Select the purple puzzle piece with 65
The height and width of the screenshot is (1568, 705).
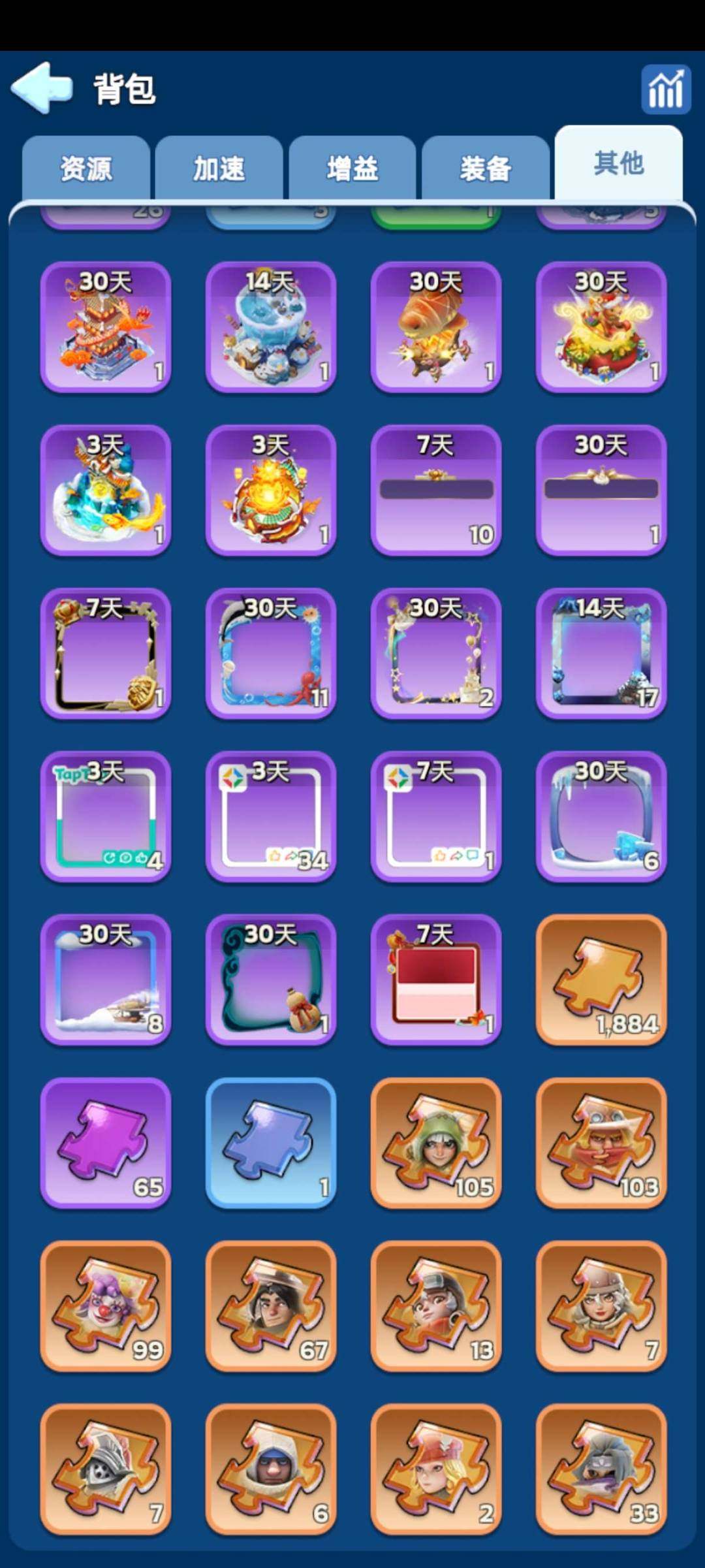click(106, 1143)
